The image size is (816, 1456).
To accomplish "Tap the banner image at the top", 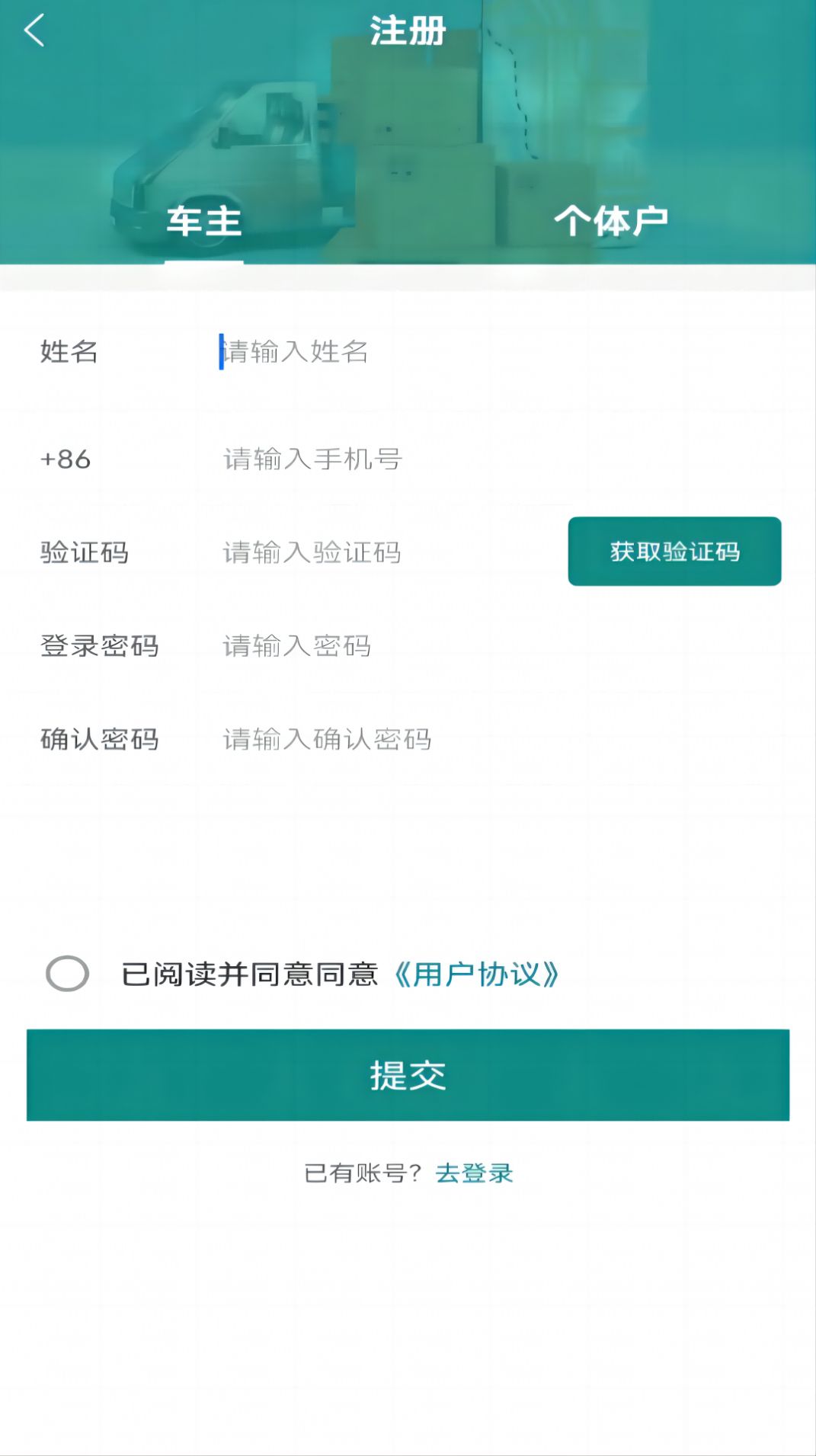I will [407, 130].
